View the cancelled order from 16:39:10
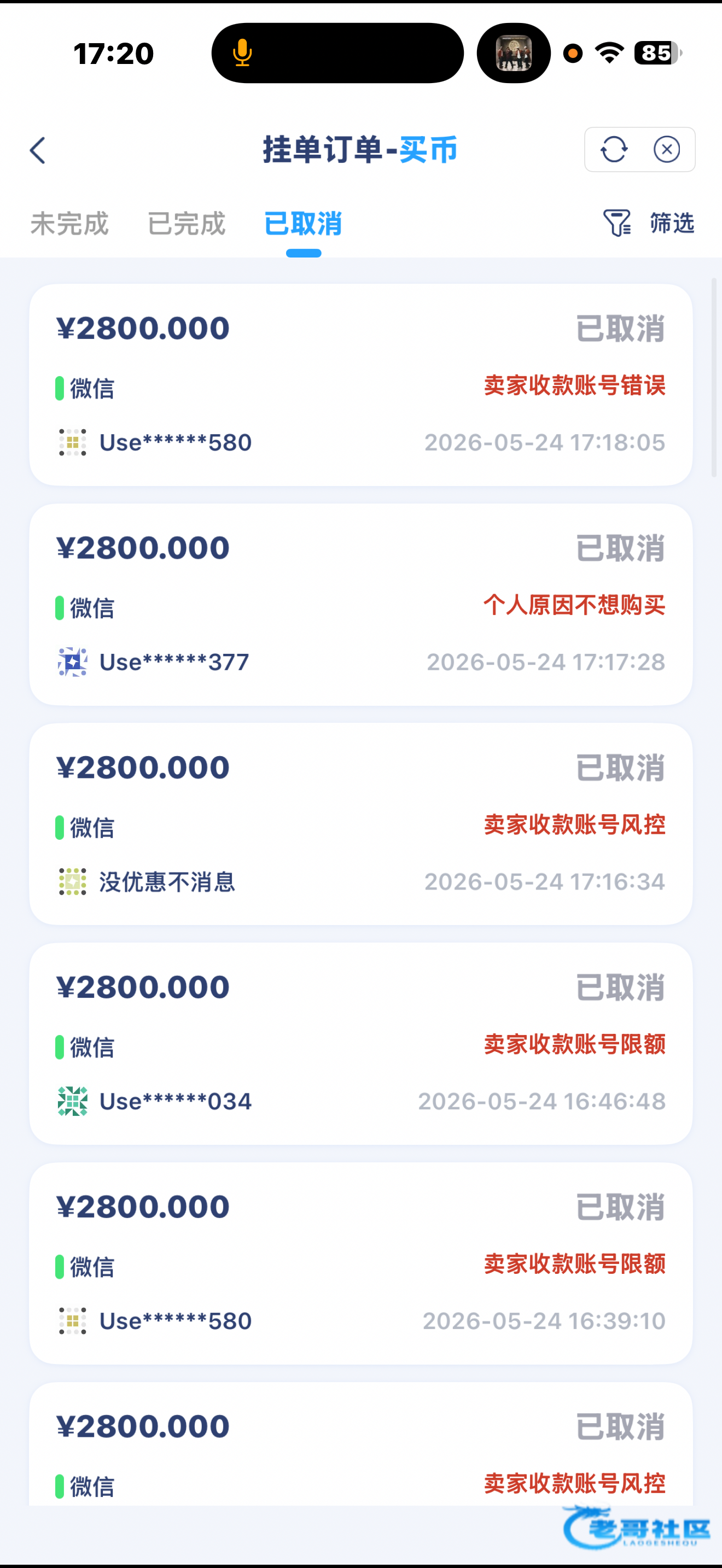This screenshot has width=722, height=1568. pos(361,1263)
